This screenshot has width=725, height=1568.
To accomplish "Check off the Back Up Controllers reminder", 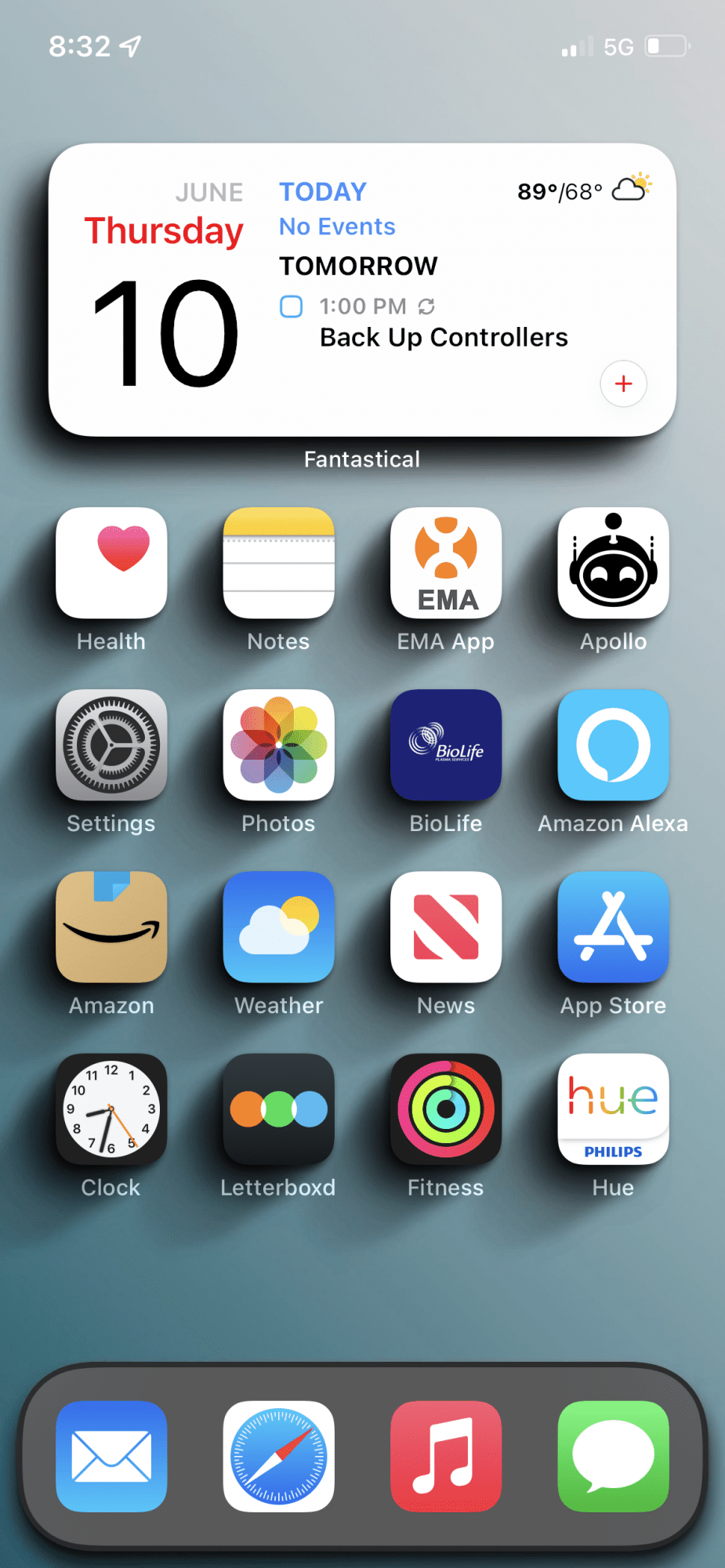I will [x=292, y=307].
